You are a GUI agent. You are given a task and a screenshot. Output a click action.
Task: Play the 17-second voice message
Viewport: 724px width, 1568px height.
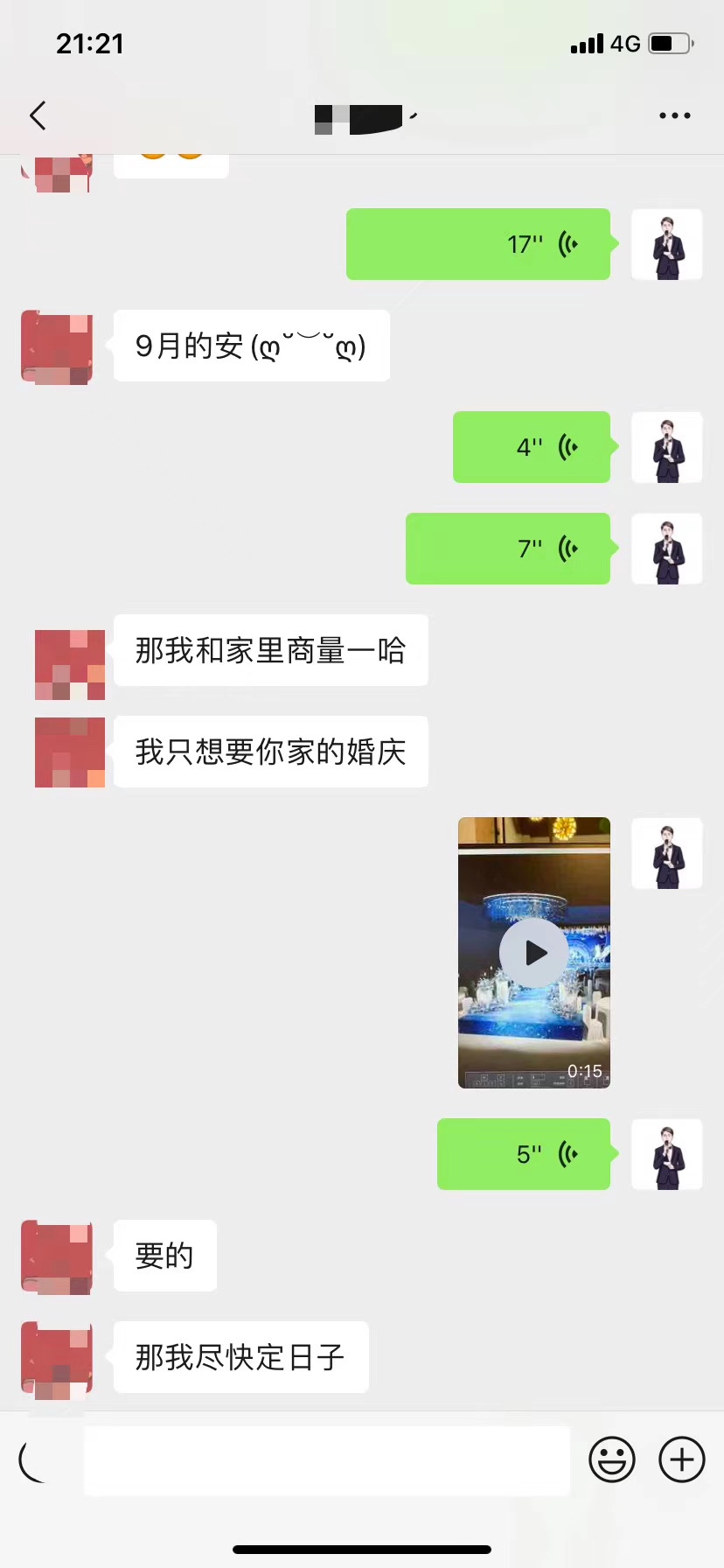478,244
